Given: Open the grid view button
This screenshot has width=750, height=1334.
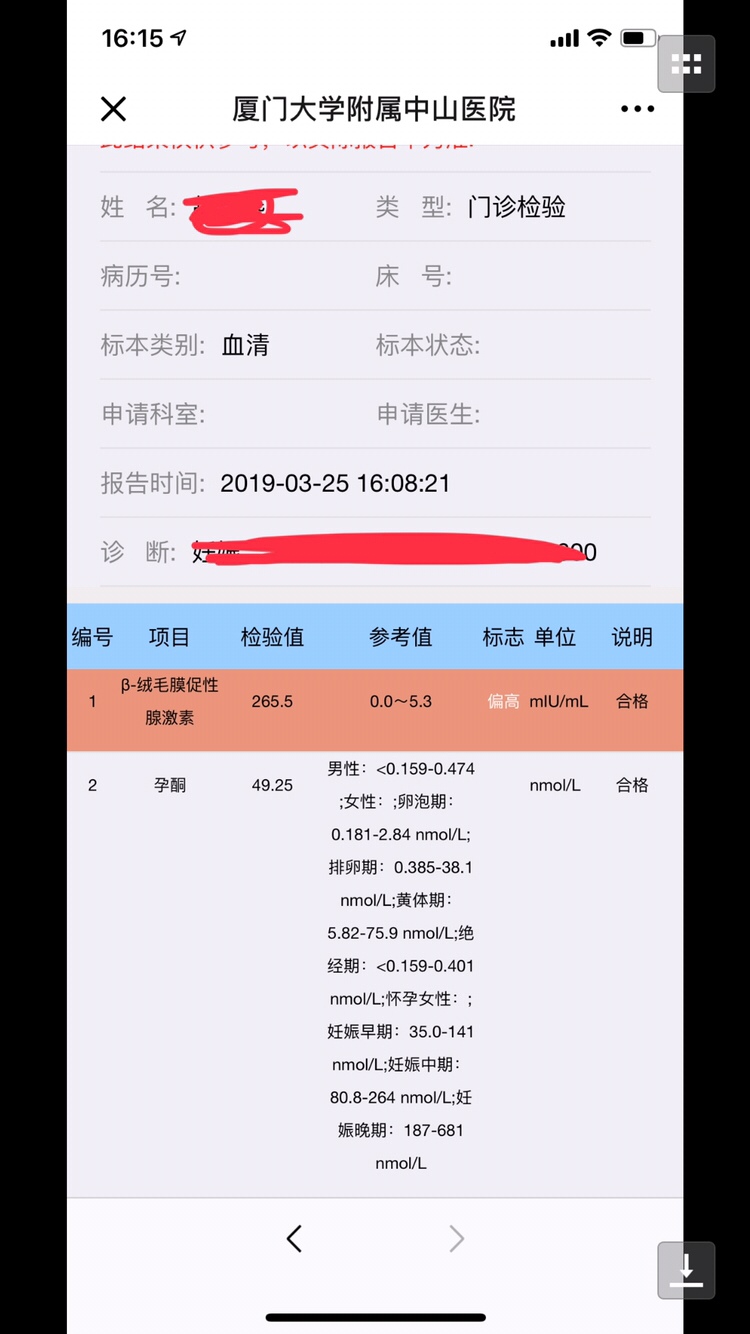Looking at the screenshot, I should click(x=686, y=64).
